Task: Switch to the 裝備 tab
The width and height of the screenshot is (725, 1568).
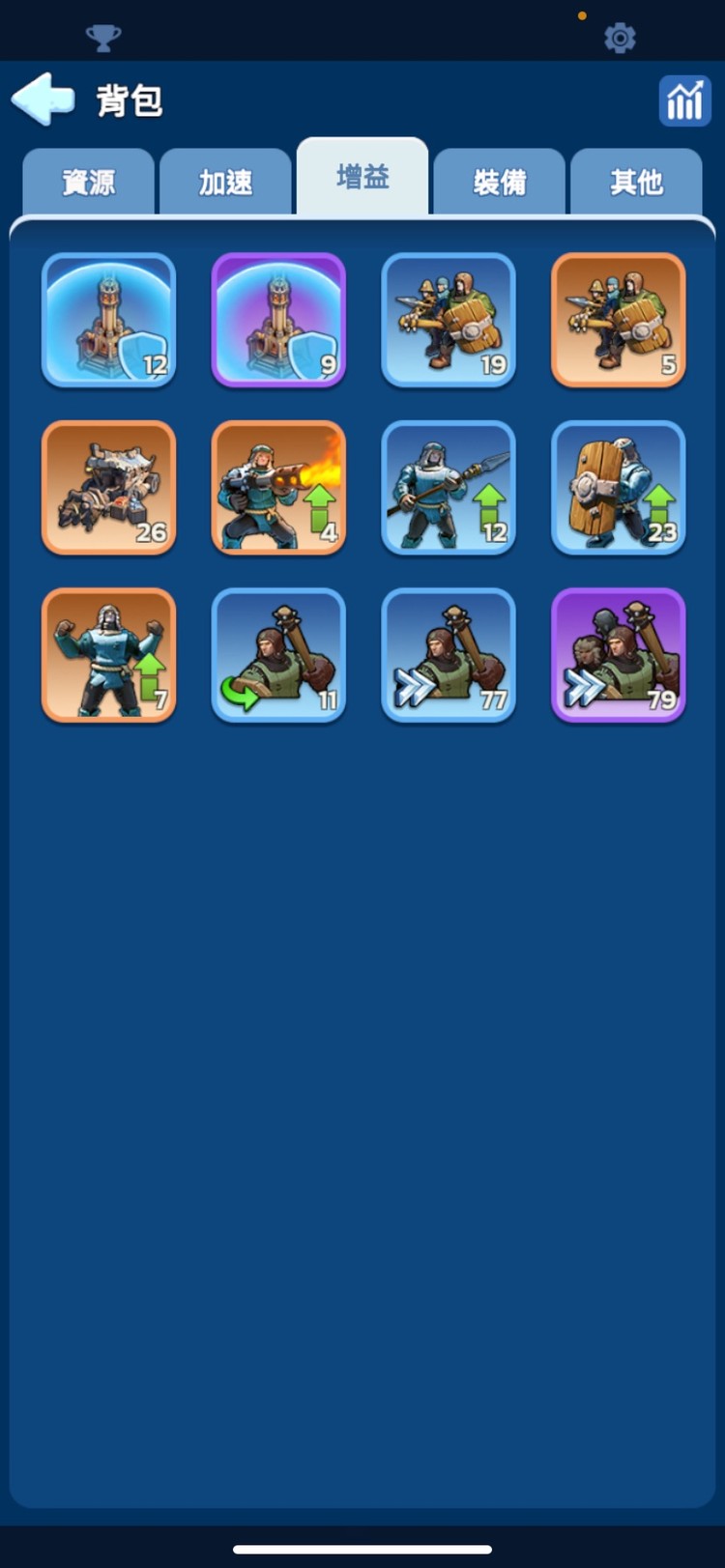Action: [500, 182]
